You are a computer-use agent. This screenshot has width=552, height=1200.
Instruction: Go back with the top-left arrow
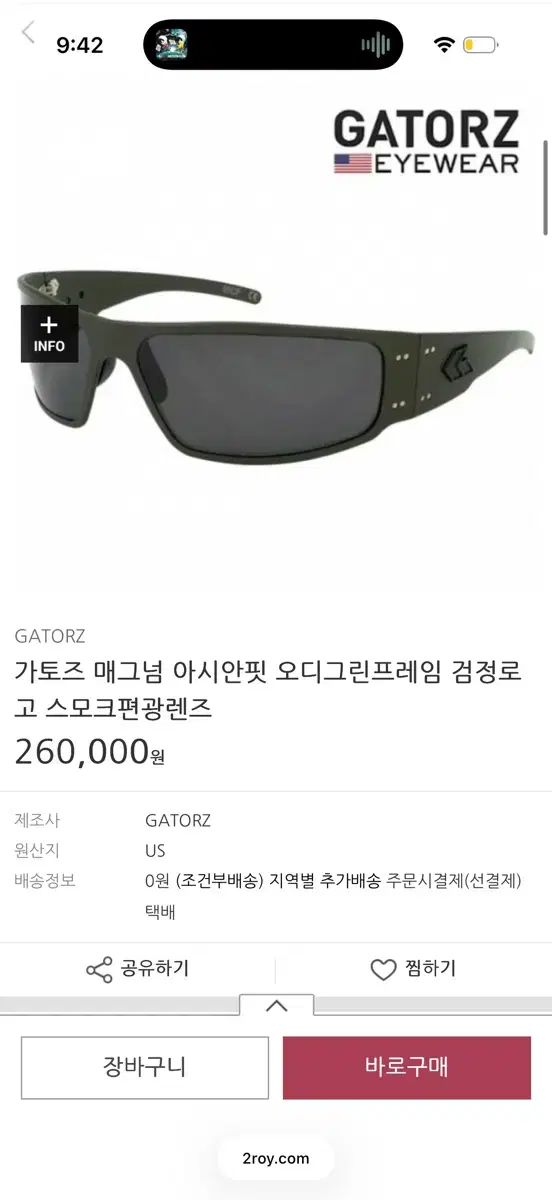click(x=28, y=32)
